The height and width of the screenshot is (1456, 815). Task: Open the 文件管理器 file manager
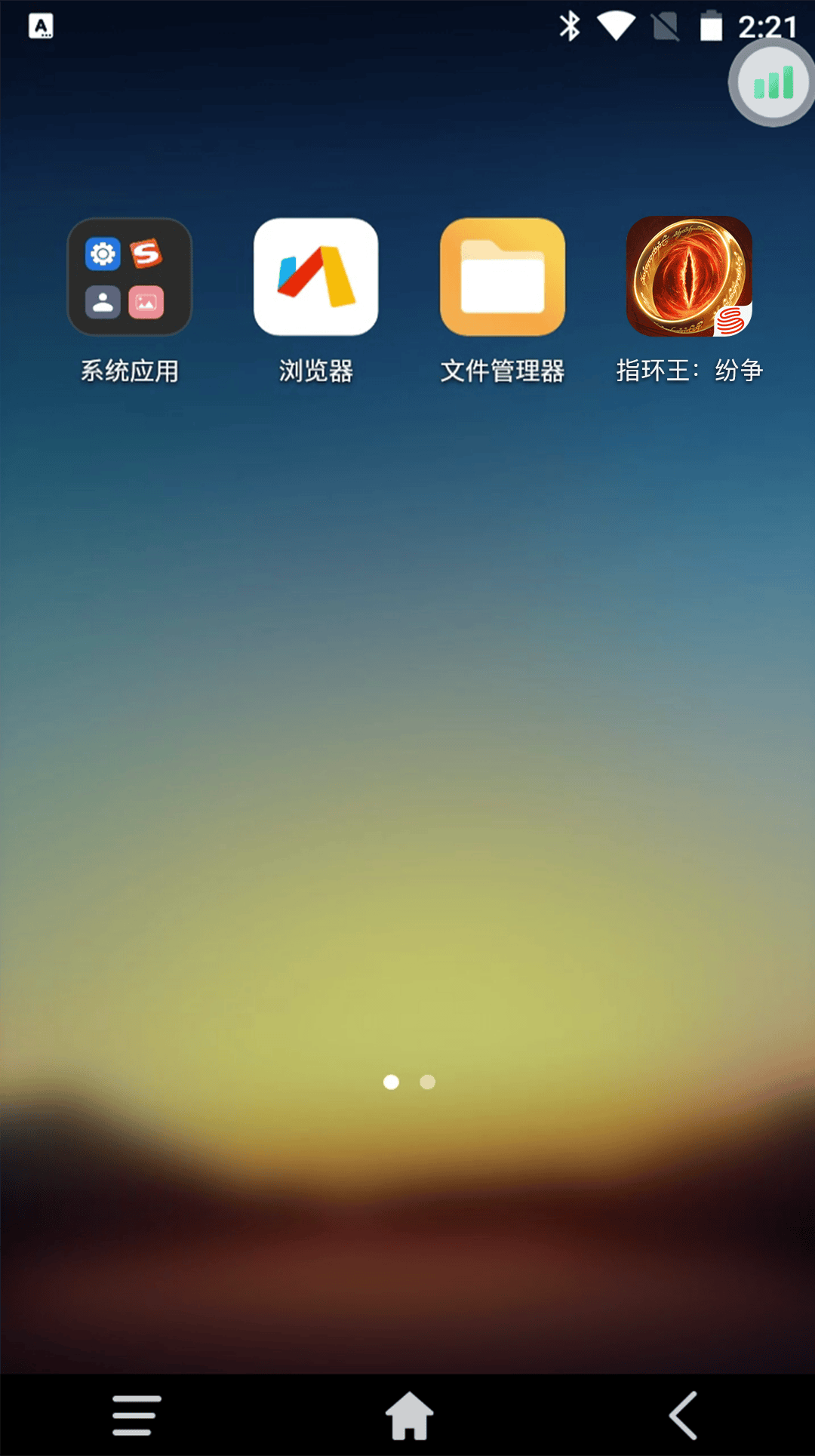coord(503,278)
